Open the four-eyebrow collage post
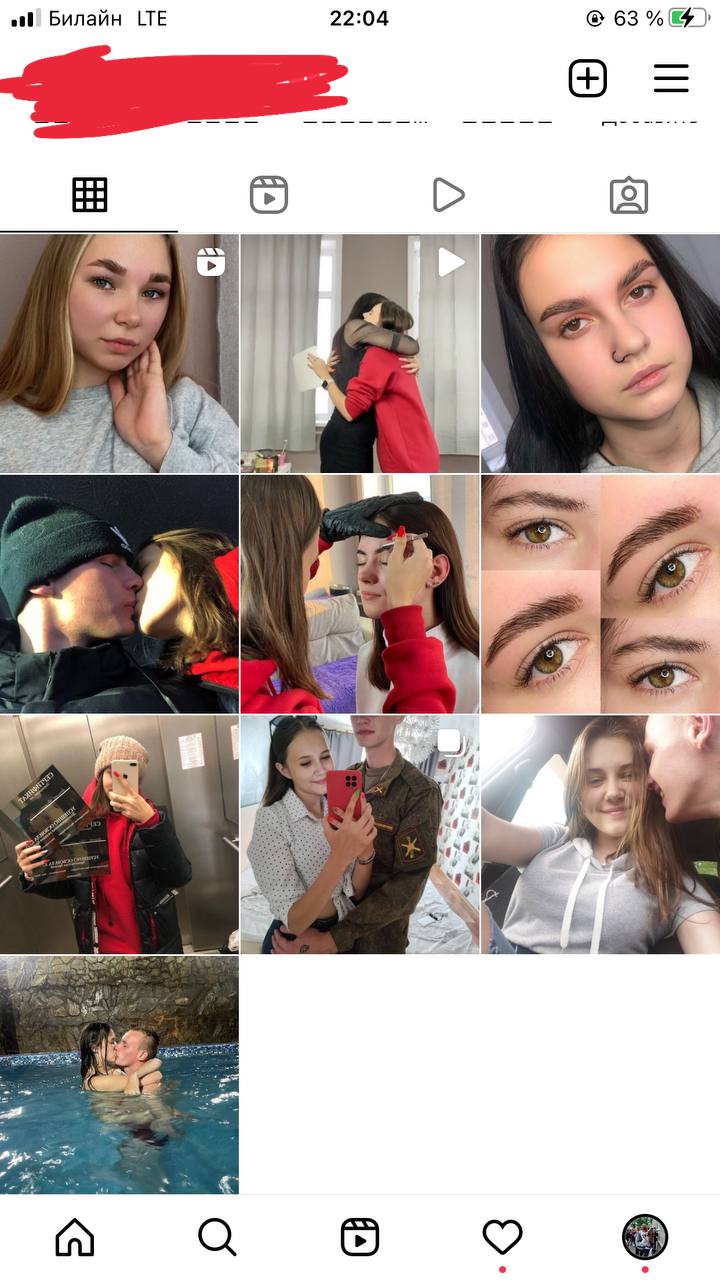The width and height of the screenshot is (720, 1280). tap(600, 594)
